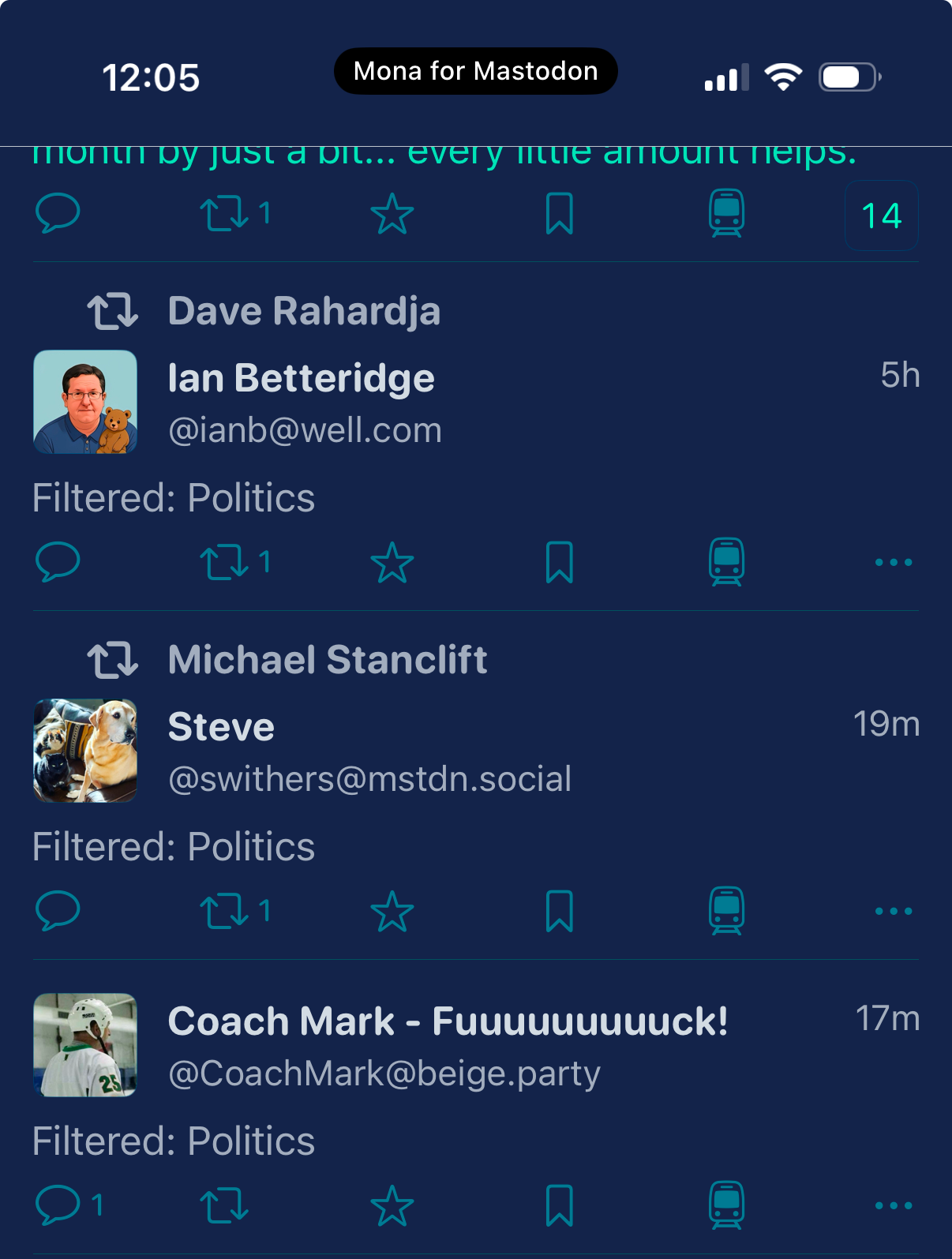The height and width of the screenshot is (1259, 952).
Task: Tap the tram icon under Steve's post
Action: click(x=726, y=911)
